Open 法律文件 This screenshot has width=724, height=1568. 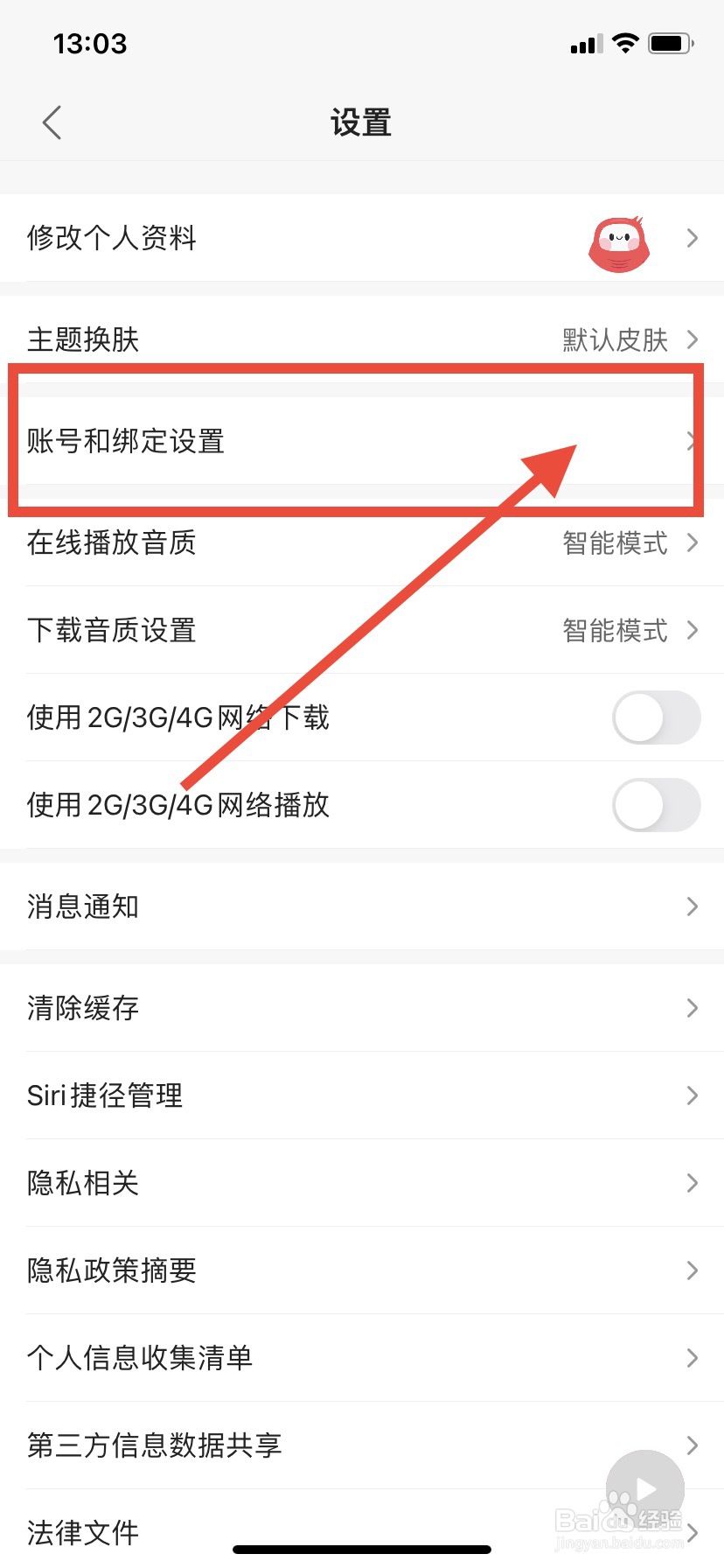82,1531
